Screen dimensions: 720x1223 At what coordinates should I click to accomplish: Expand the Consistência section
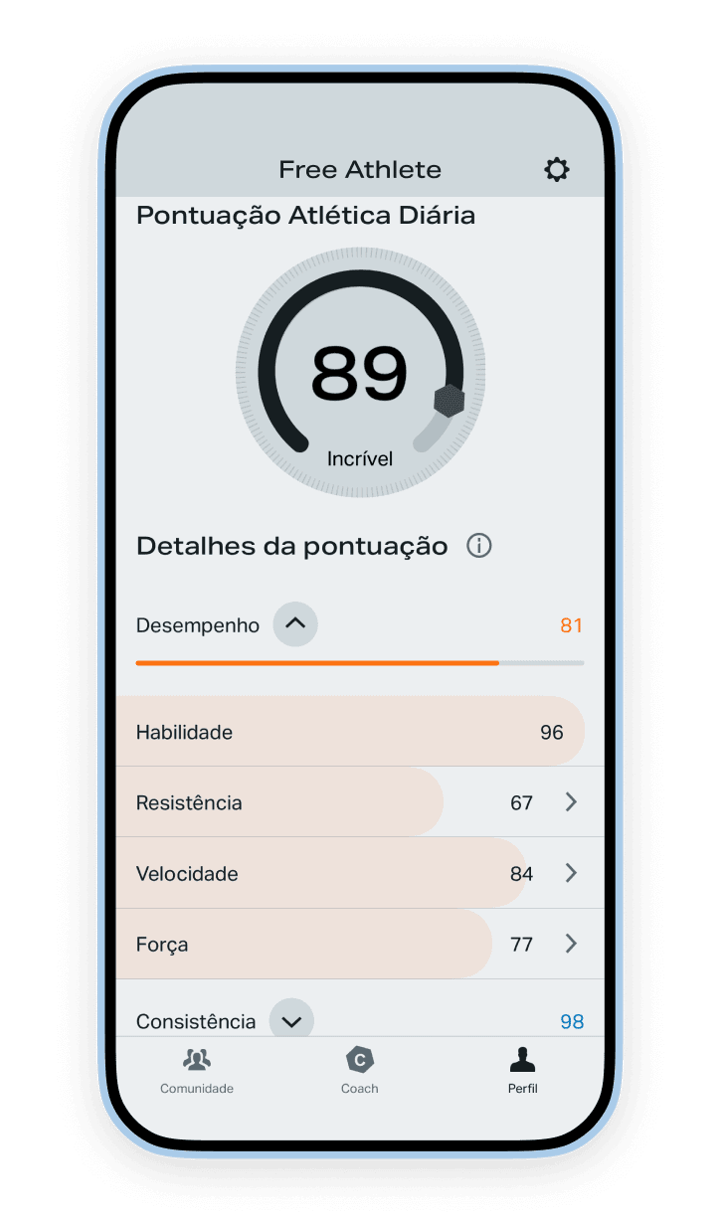[x=292, y=1020]
